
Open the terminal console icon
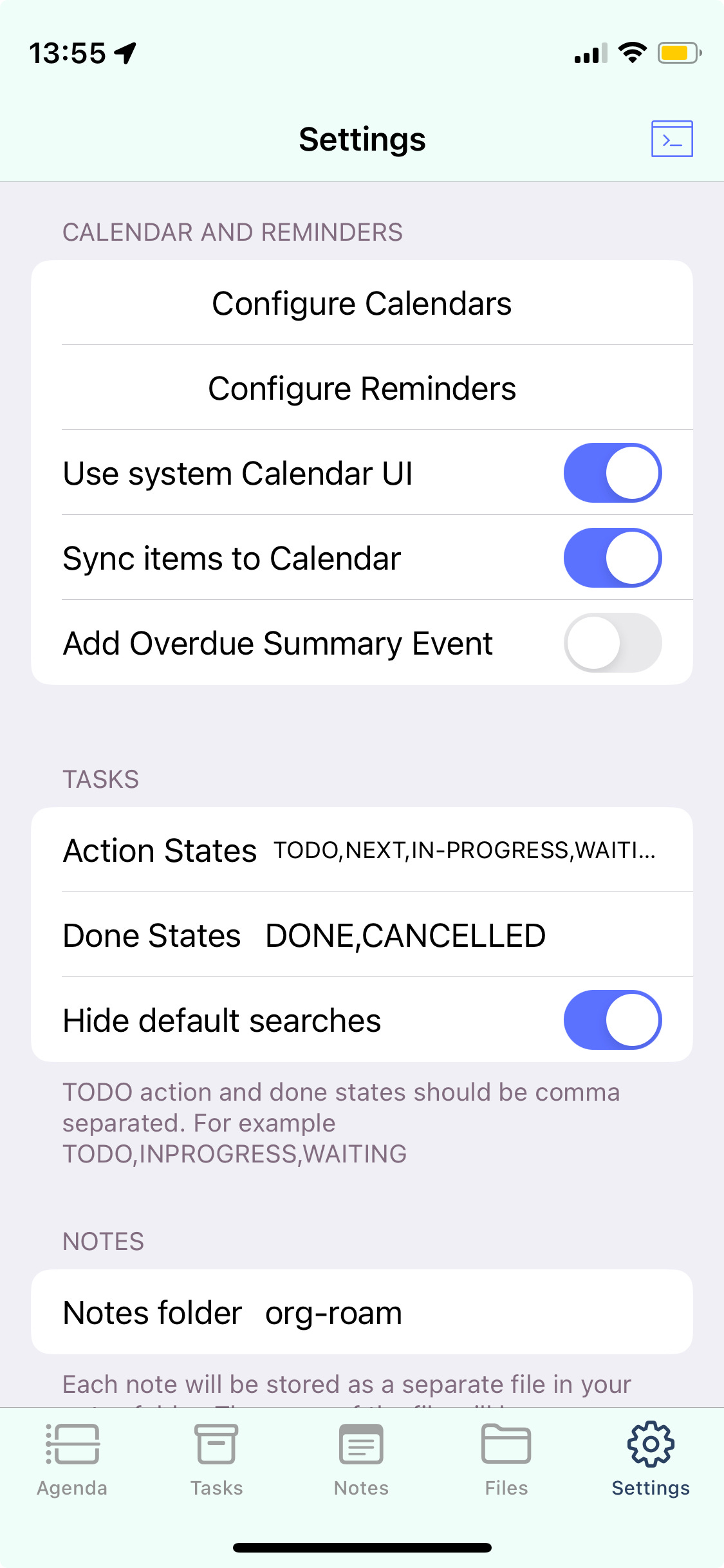[672, 138]
